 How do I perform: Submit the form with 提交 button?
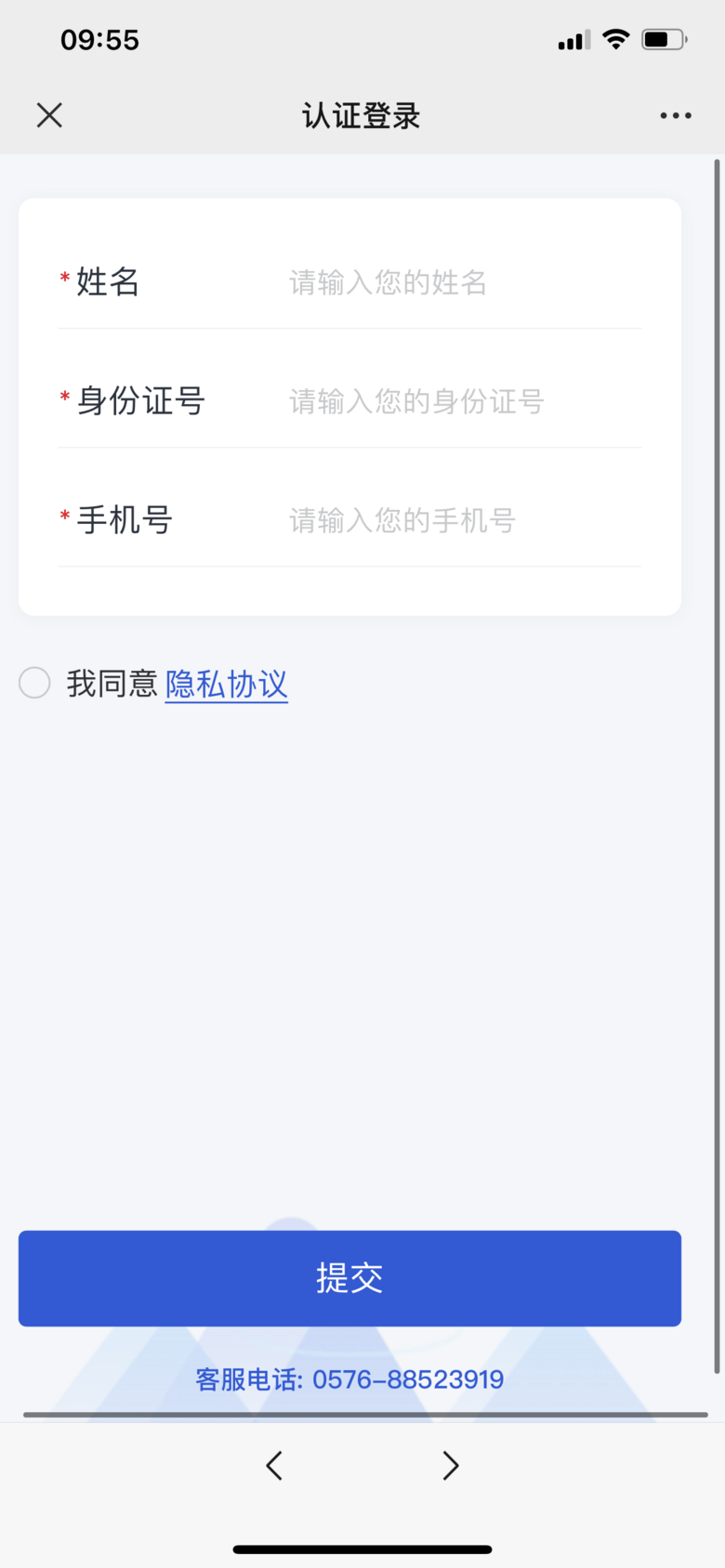click(349, 1278)
